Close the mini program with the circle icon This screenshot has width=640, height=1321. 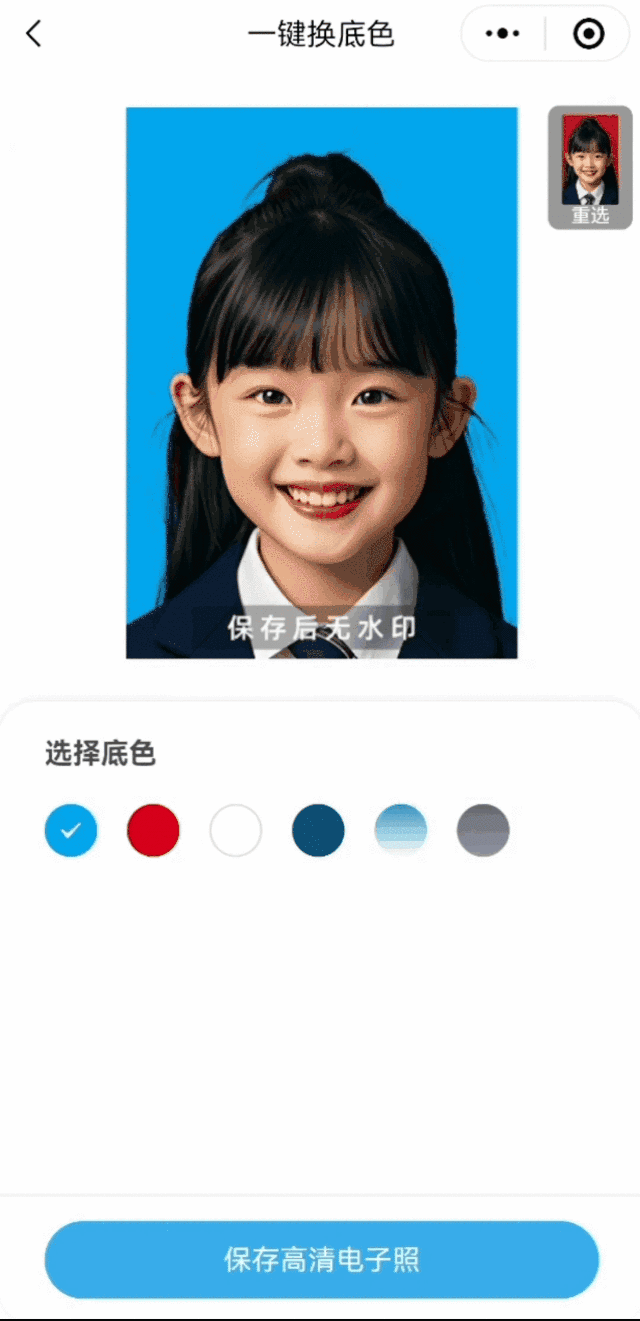(588, 34)
